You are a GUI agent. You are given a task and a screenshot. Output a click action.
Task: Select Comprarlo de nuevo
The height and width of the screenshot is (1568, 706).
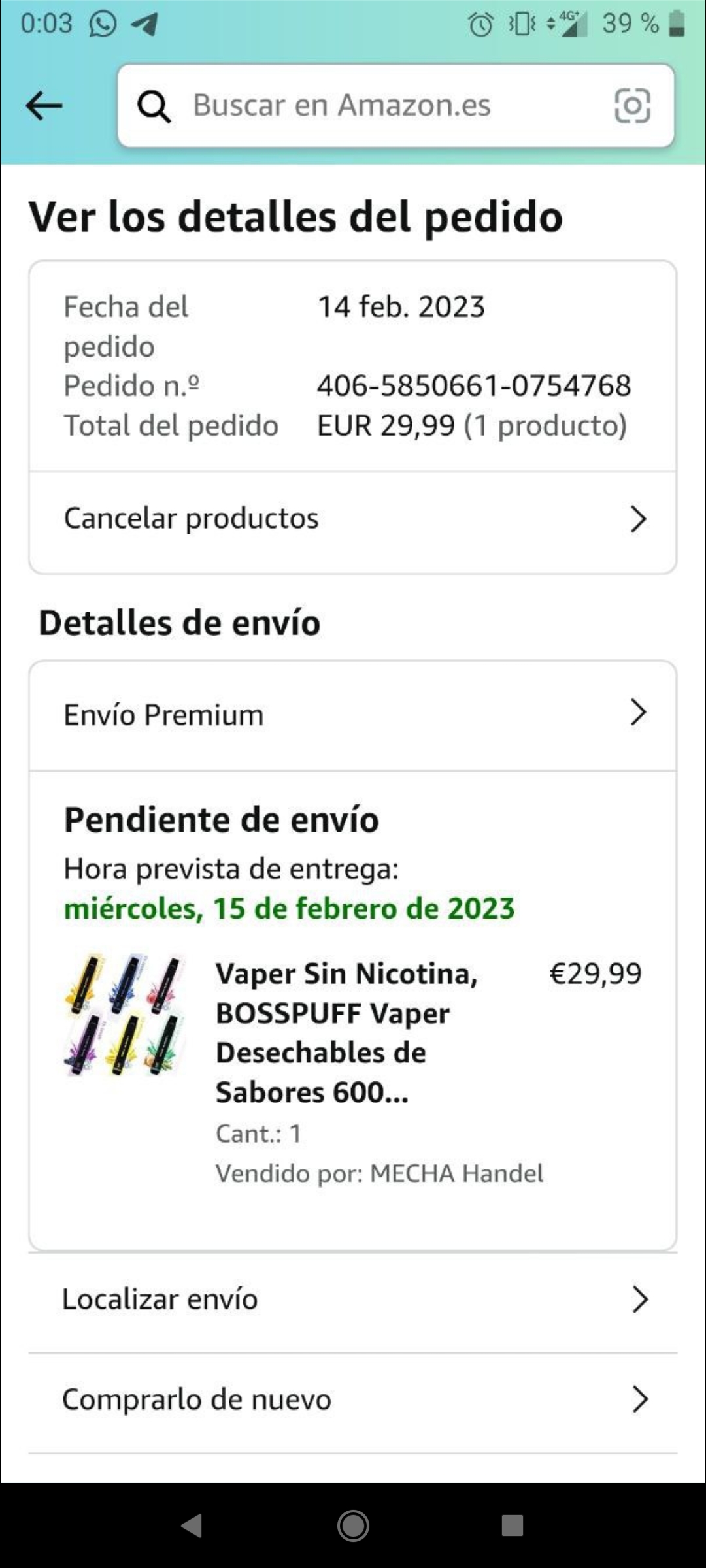click(x=353, y=1399)
